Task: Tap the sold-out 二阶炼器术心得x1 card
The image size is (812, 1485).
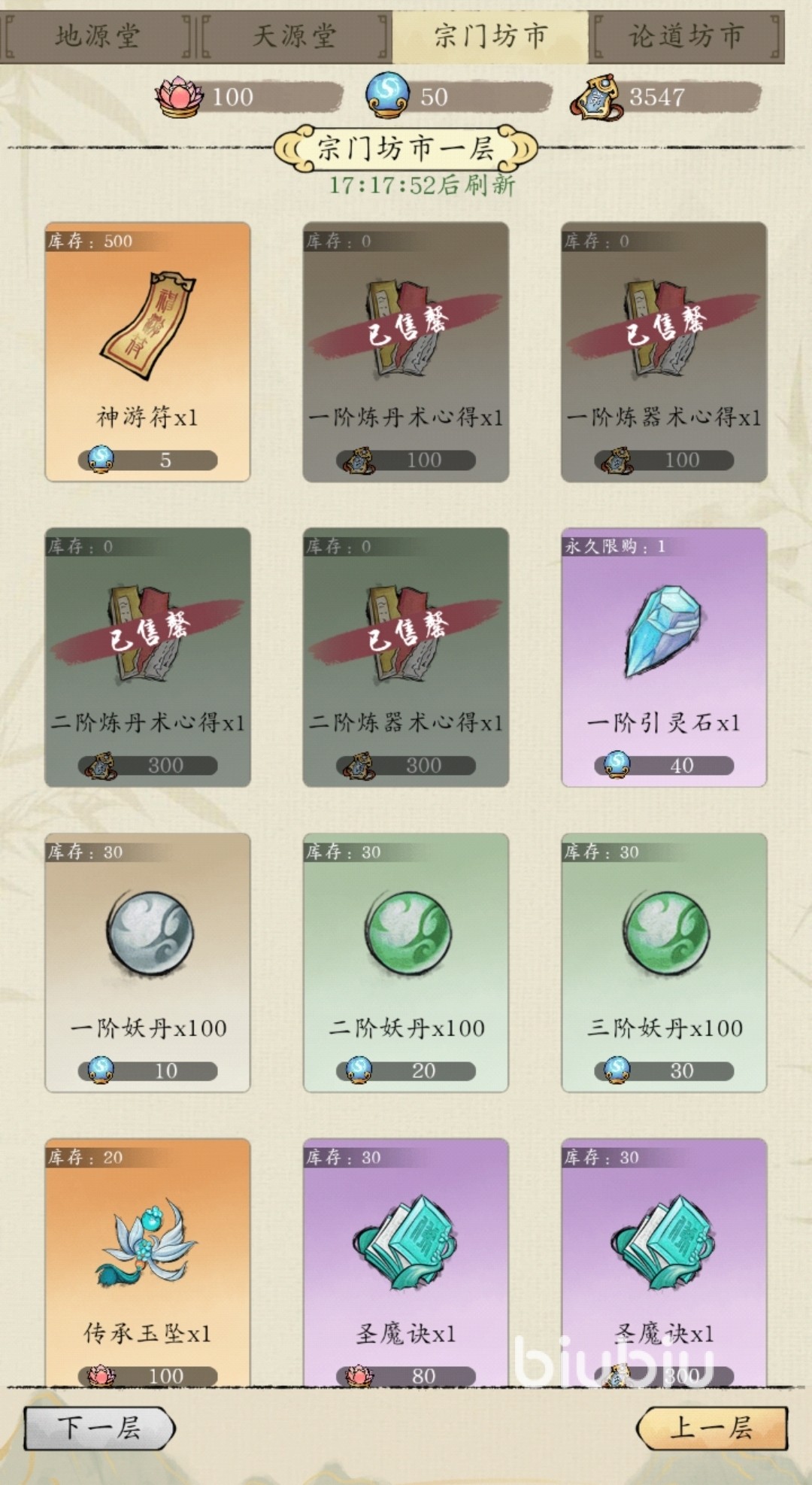Action: (x=406, y=657)
